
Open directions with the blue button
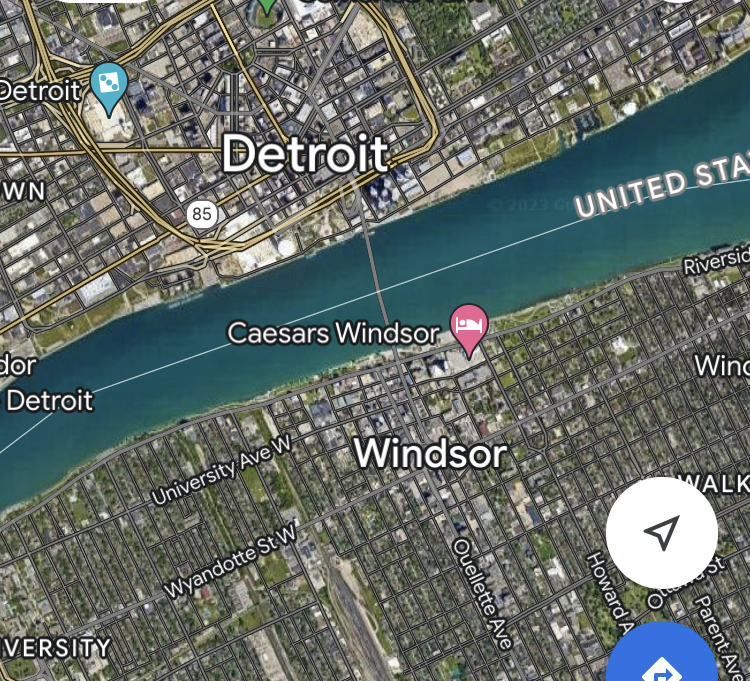click(x=662, y=658)
